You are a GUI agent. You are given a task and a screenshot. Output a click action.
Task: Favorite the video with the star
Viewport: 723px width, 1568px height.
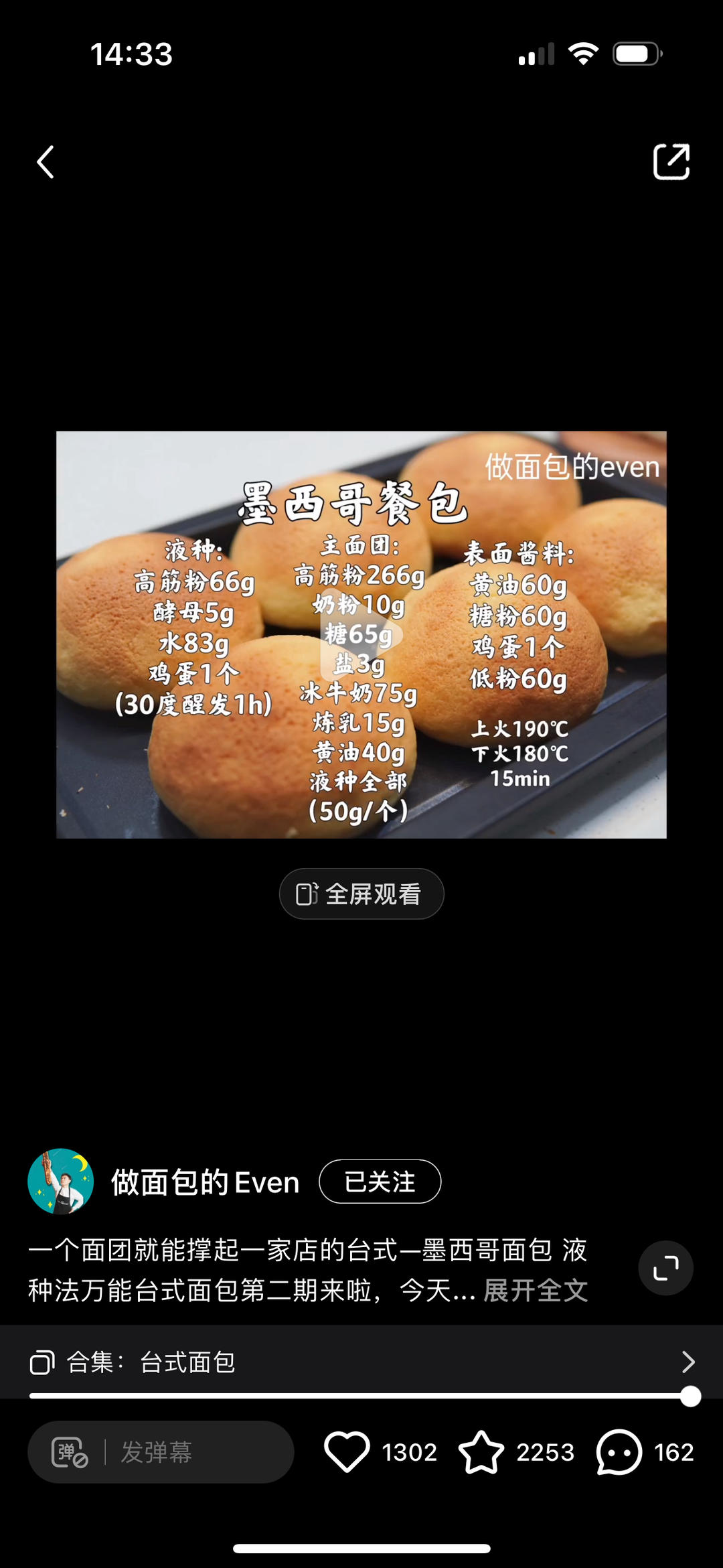click(x=481, y=1452)
